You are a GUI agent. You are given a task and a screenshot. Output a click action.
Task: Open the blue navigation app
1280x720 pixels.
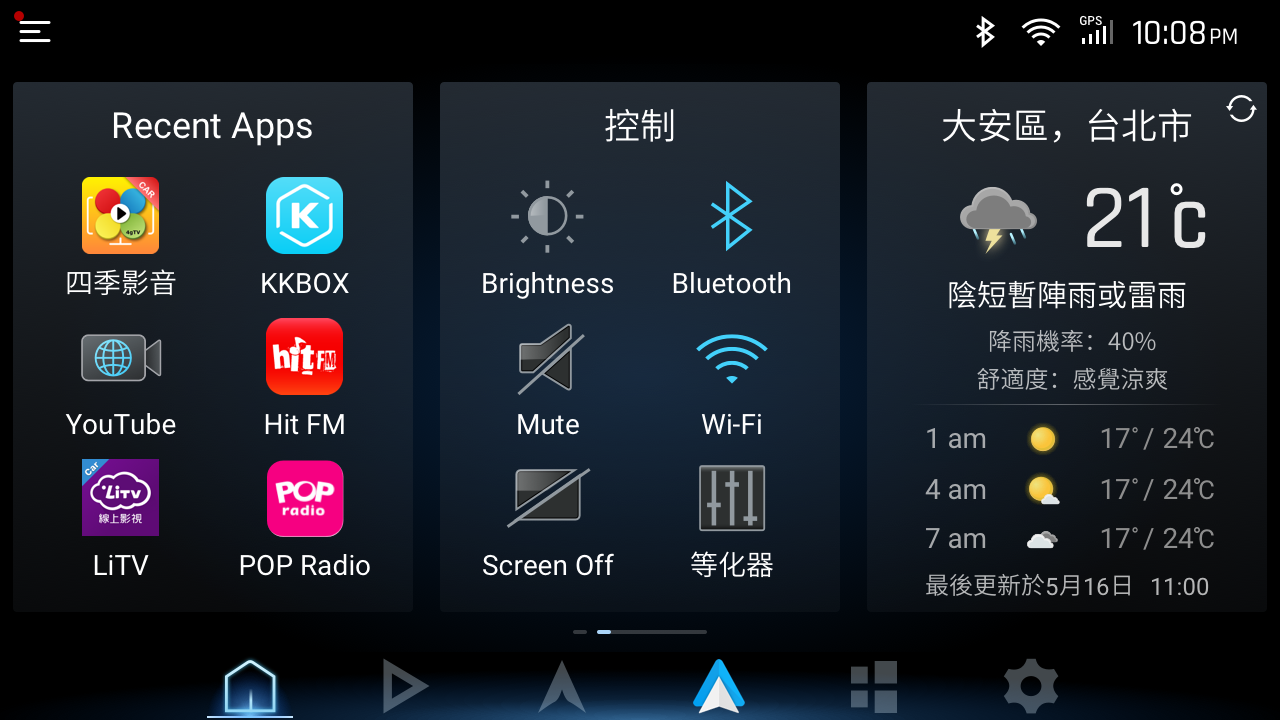[x=718, y=687]
